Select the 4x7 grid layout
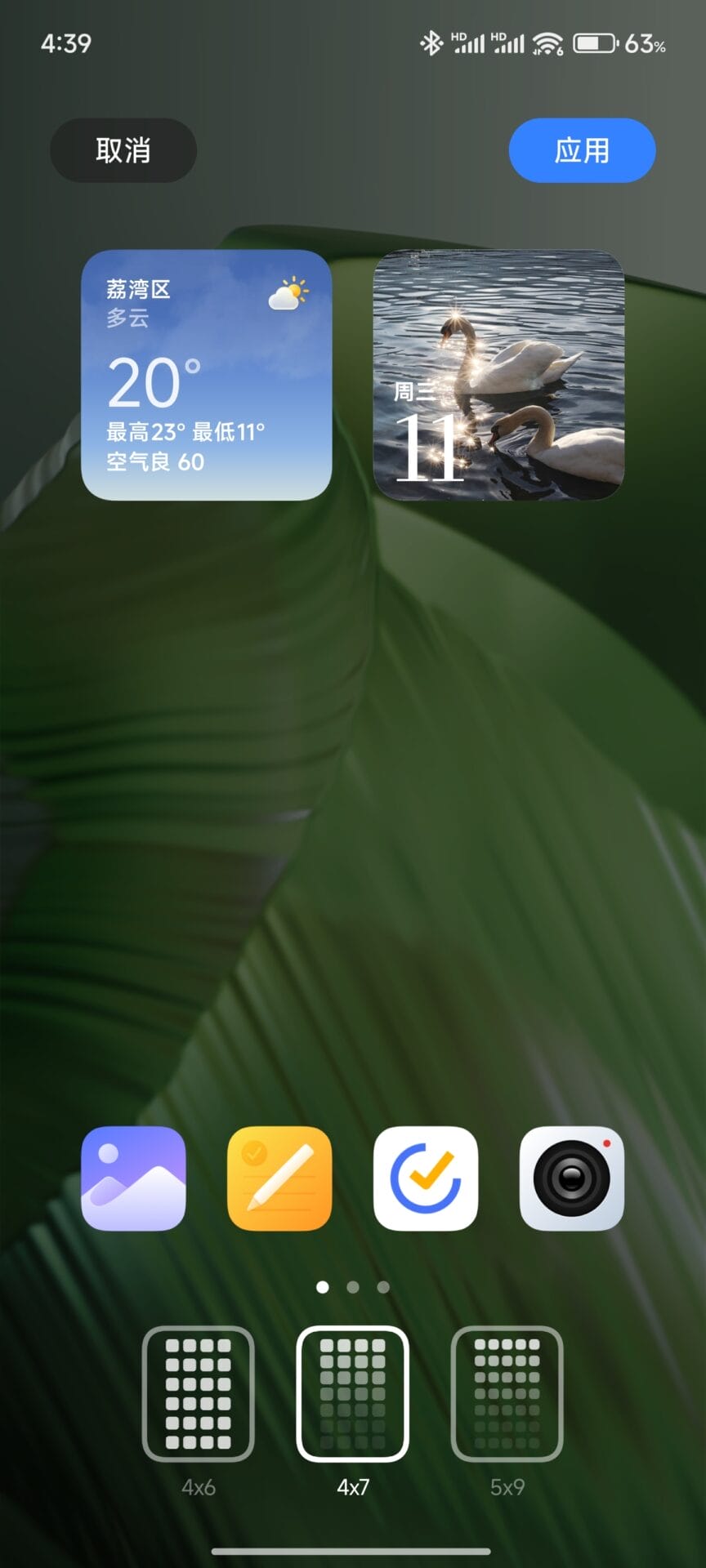This screenshot has width=706, height=1568. 352,1393
